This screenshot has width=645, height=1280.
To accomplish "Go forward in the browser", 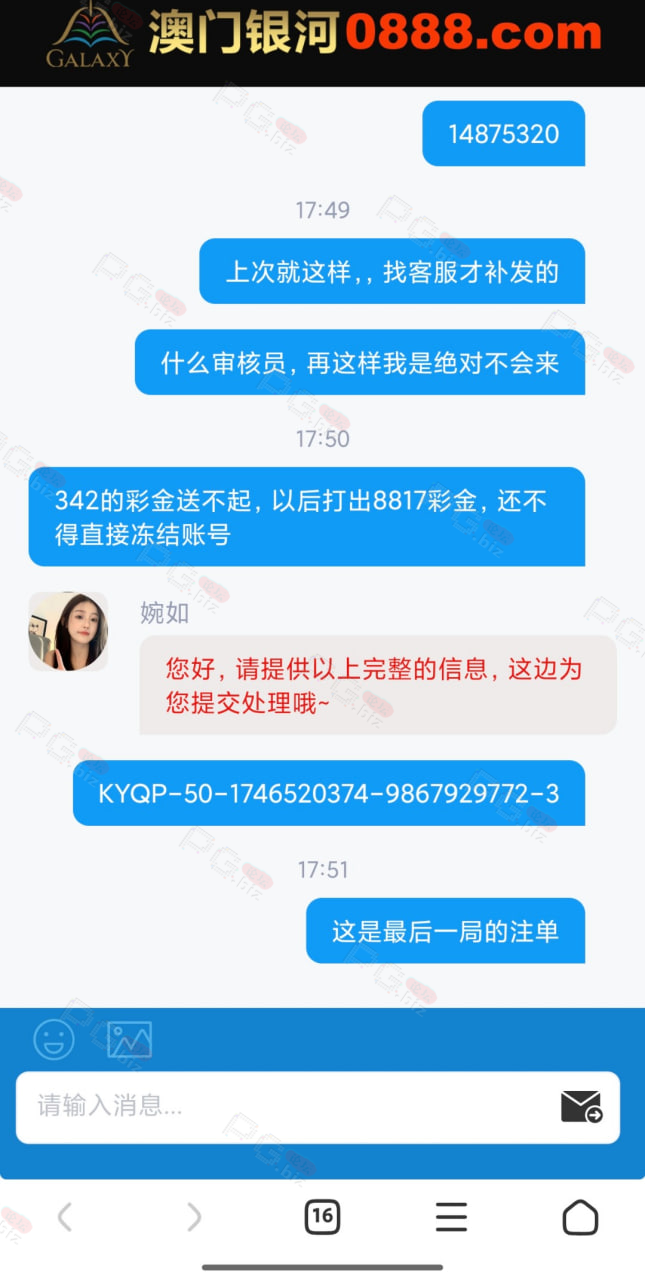I will tap(193, 1217).
